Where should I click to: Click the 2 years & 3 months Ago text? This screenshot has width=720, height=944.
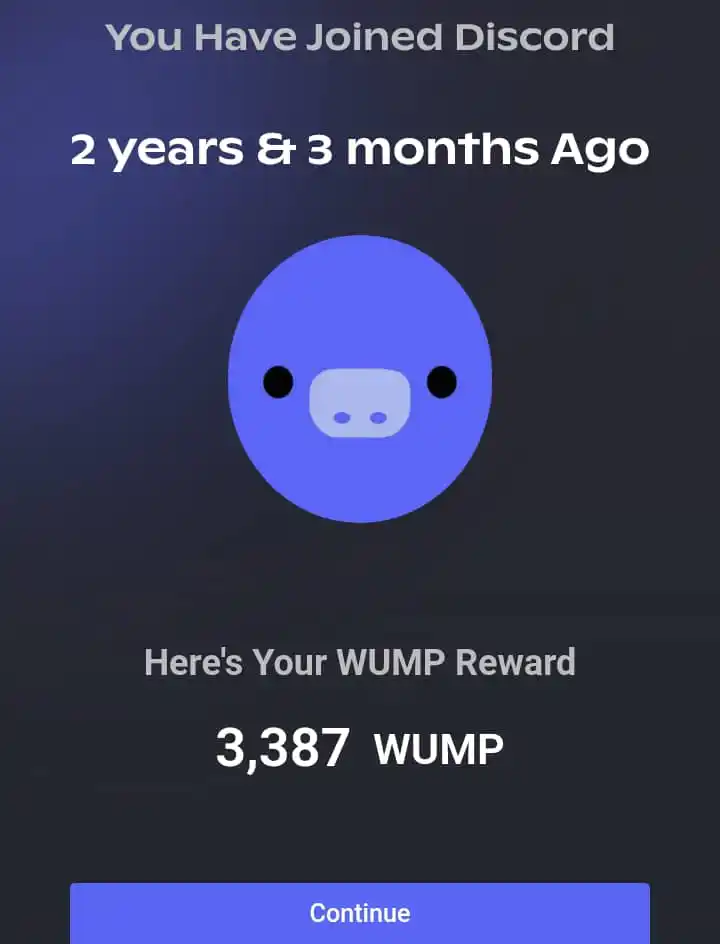click(360, 148)
